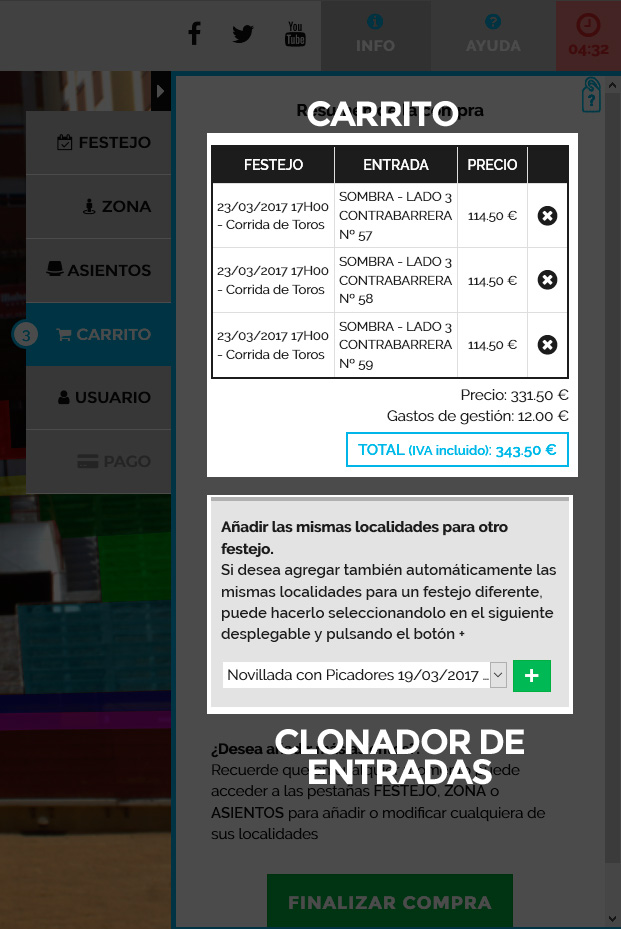Open the ticket help icon

coord(591,96)
